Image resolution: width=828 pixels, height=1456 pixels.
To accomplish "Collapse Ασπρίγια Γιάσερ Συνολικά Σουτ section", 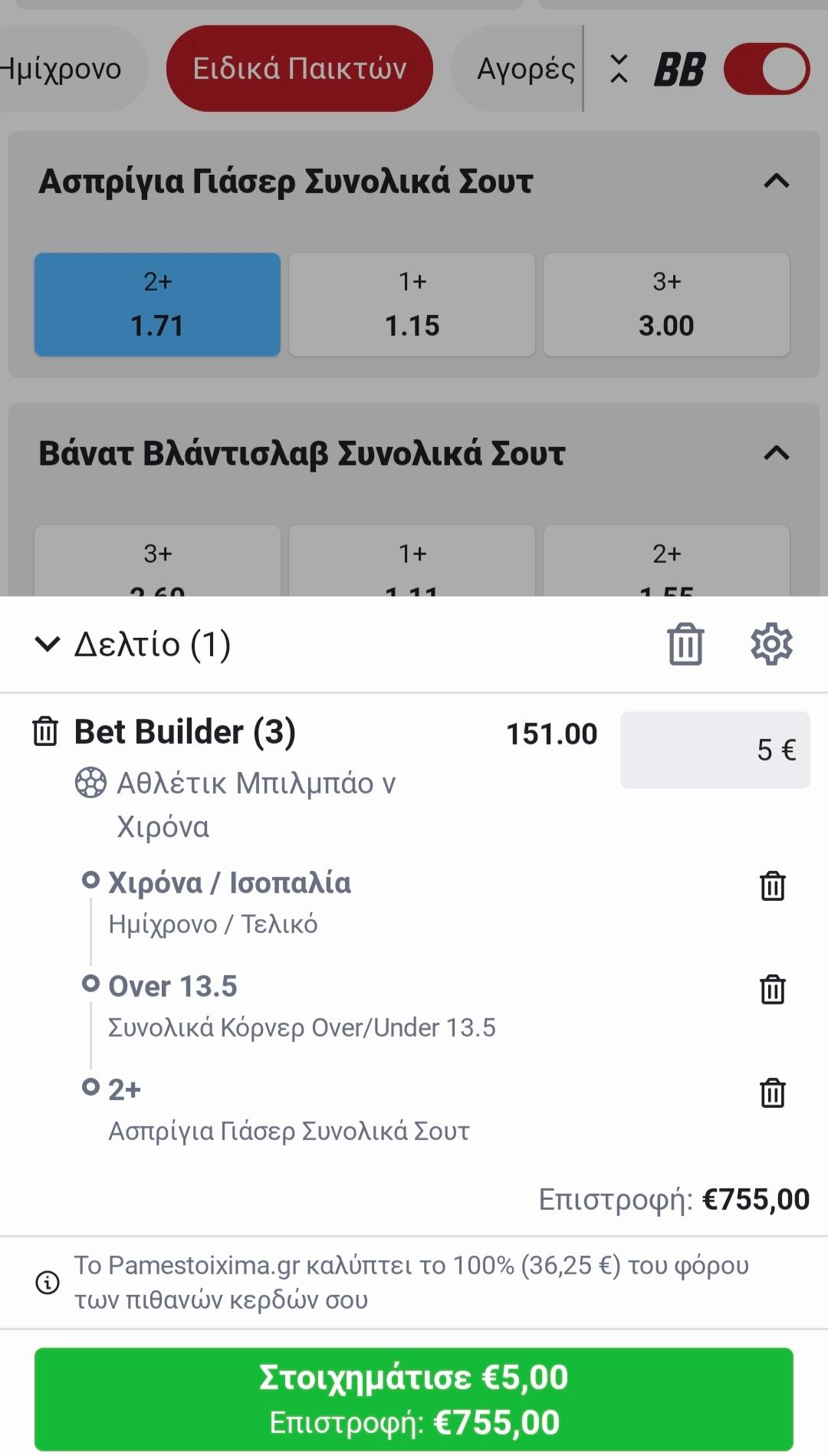I will click(776, 182).
